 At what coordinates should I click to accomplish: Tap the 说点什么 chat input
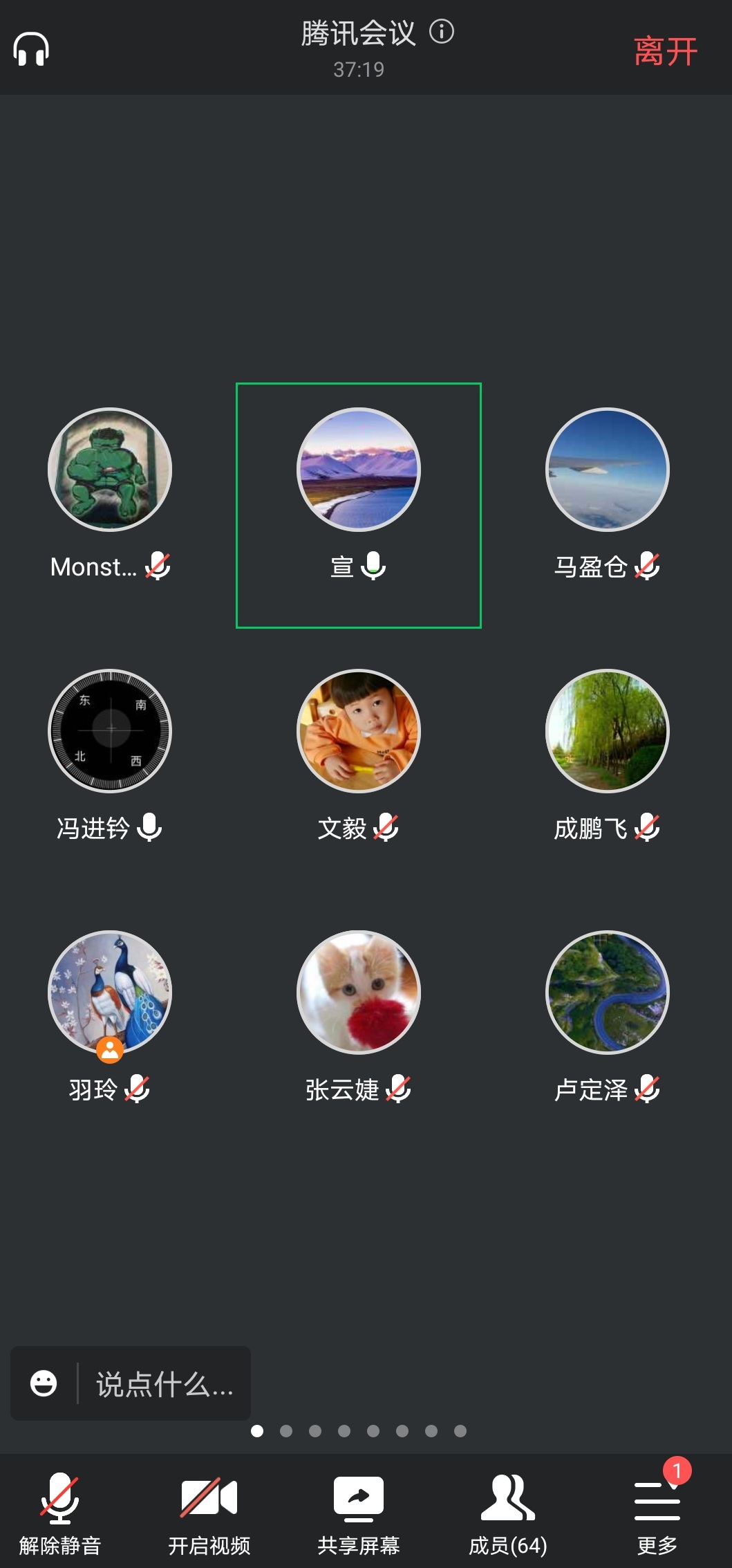165,1384
